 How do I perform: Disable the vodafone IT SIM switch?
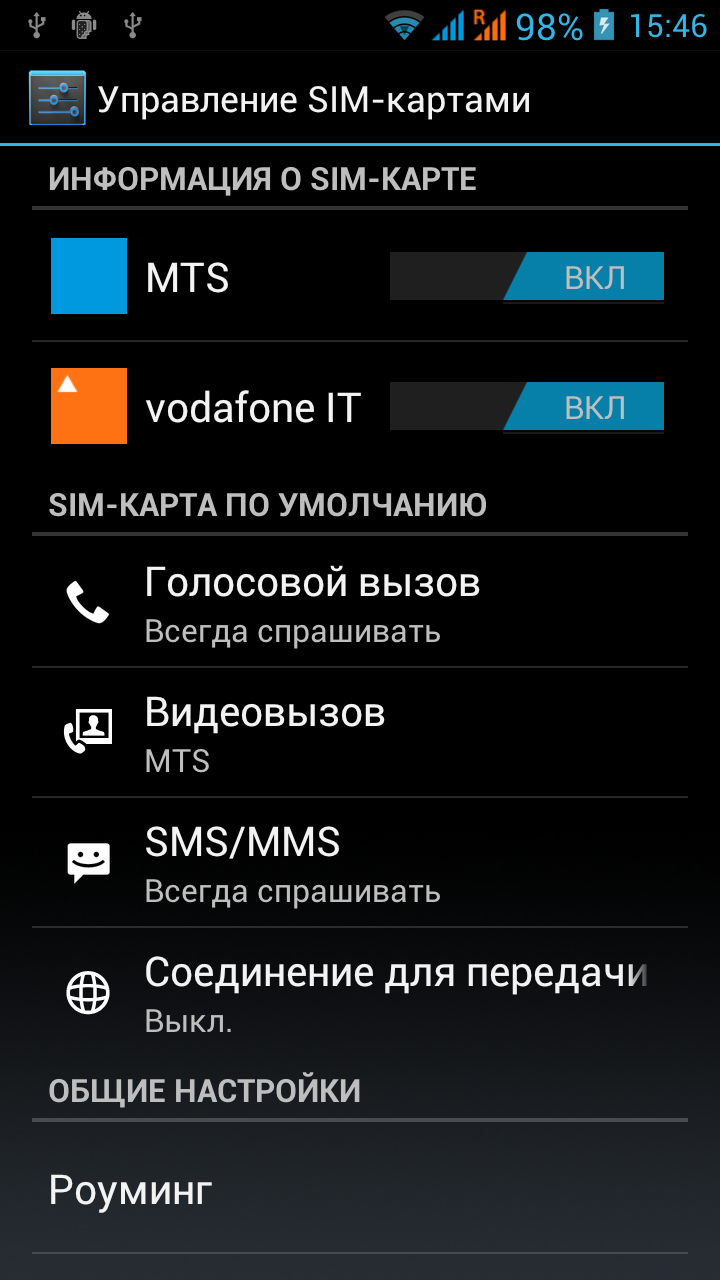tap(527, 407)
